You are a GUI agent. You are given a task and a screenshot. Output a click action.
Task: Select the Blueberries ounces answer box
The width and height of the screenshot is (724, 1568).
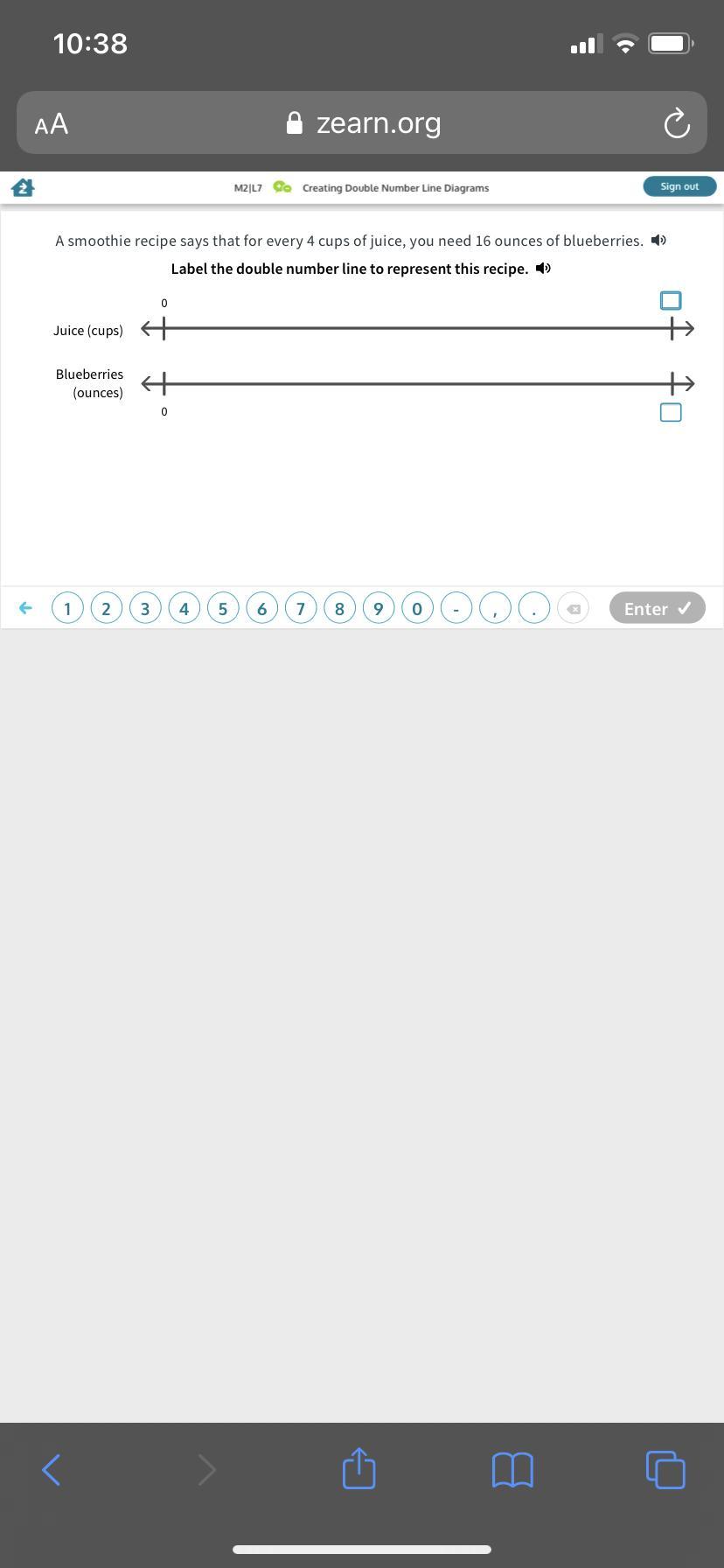point(671,412)
